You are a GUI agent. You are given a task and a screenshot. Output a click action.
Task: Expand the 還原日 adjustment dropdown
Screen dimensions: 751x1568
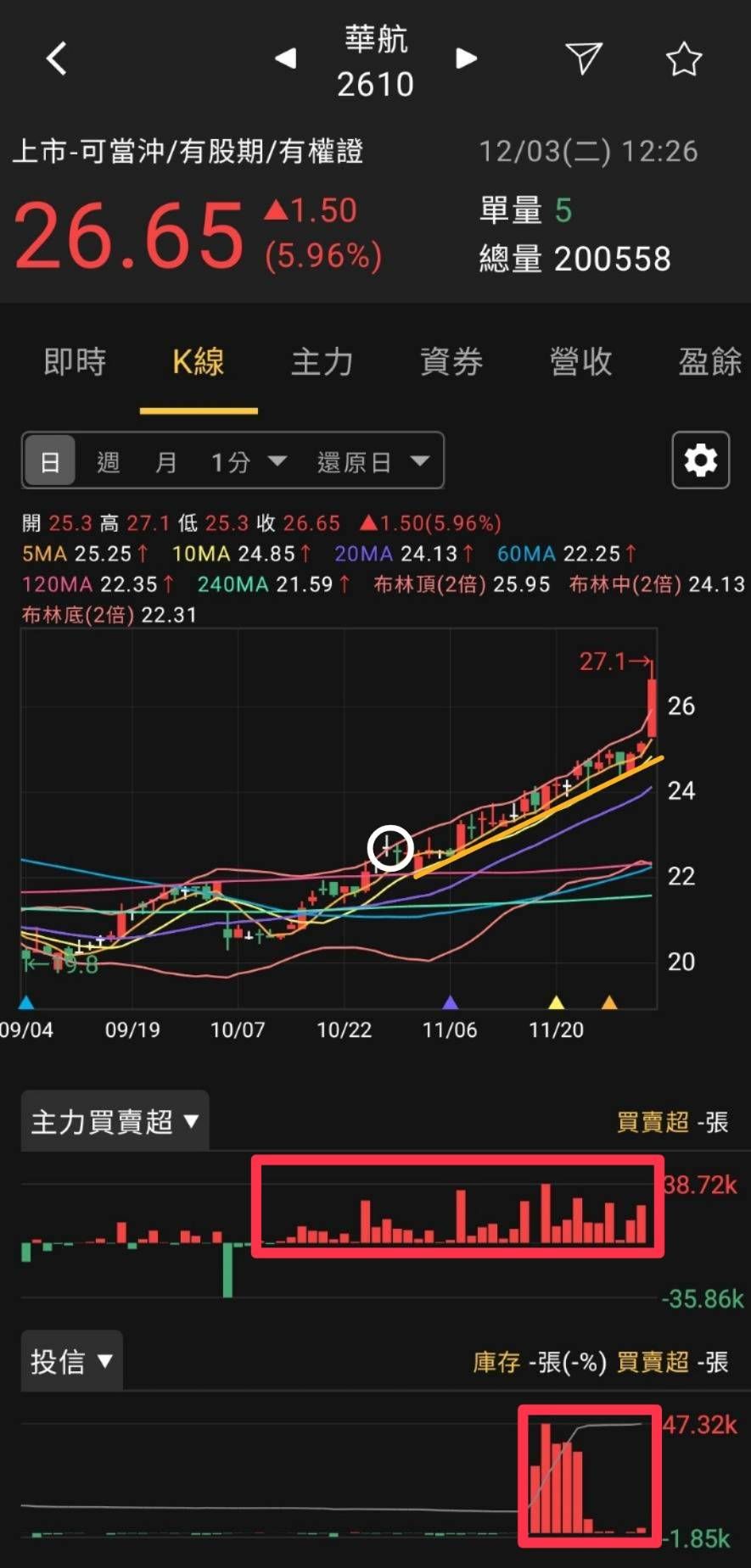pyautogui.click(x=369, y=460)
